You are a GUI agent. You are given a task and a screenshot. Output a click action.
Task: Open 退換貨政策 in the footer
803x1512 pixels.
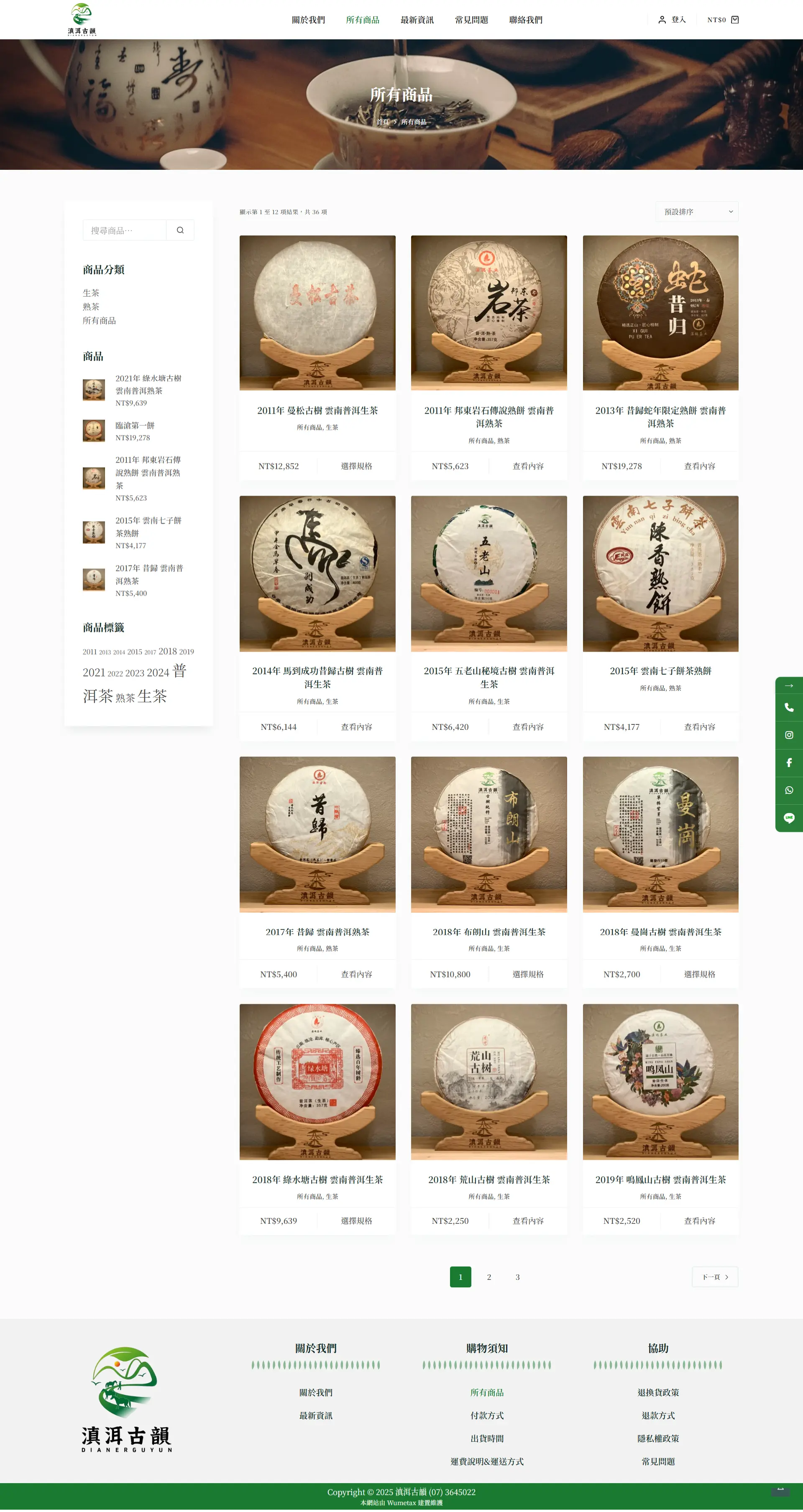click(x=658, y=1392)
